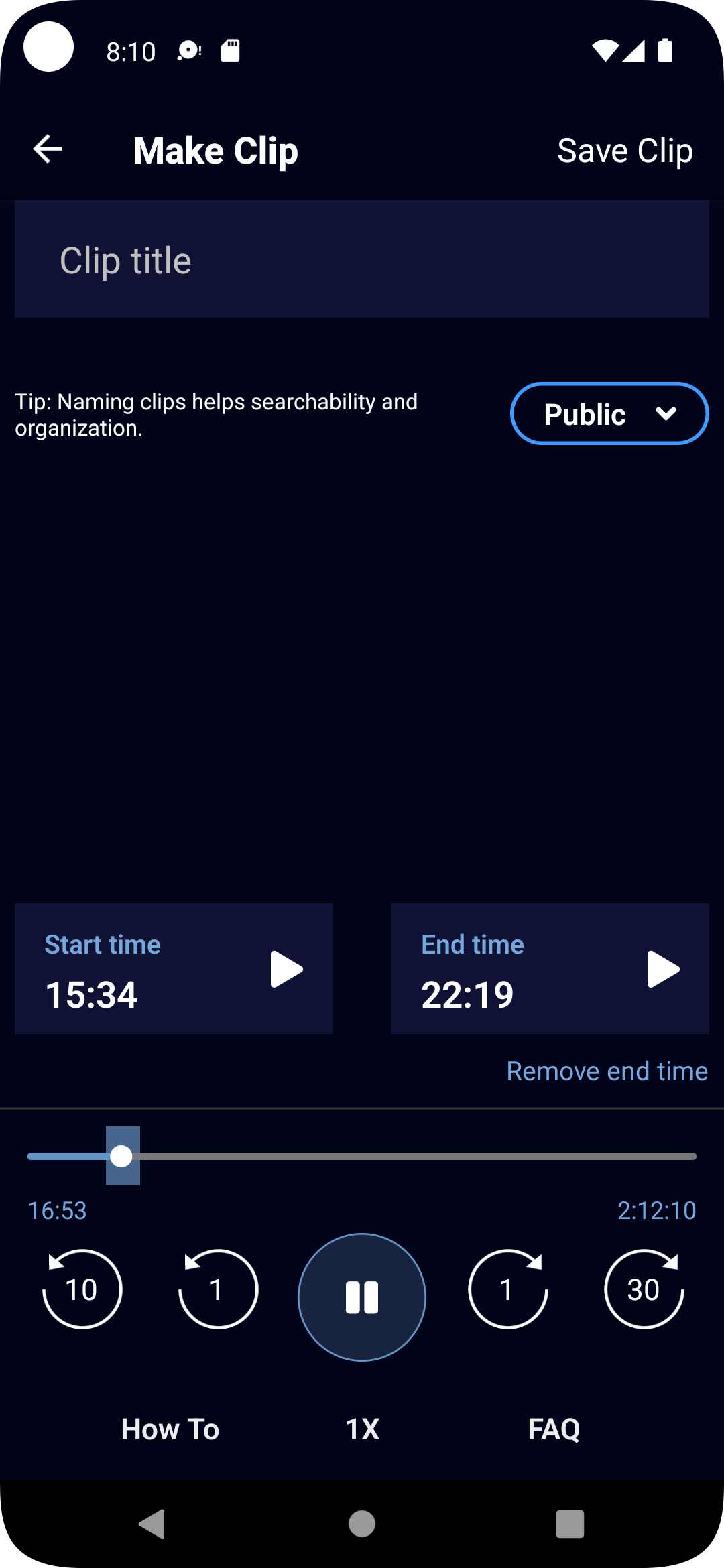The height and width of the screenshot is (1568, 724).
Task: Change the 1X playback speed
Action: (362, 1429)
